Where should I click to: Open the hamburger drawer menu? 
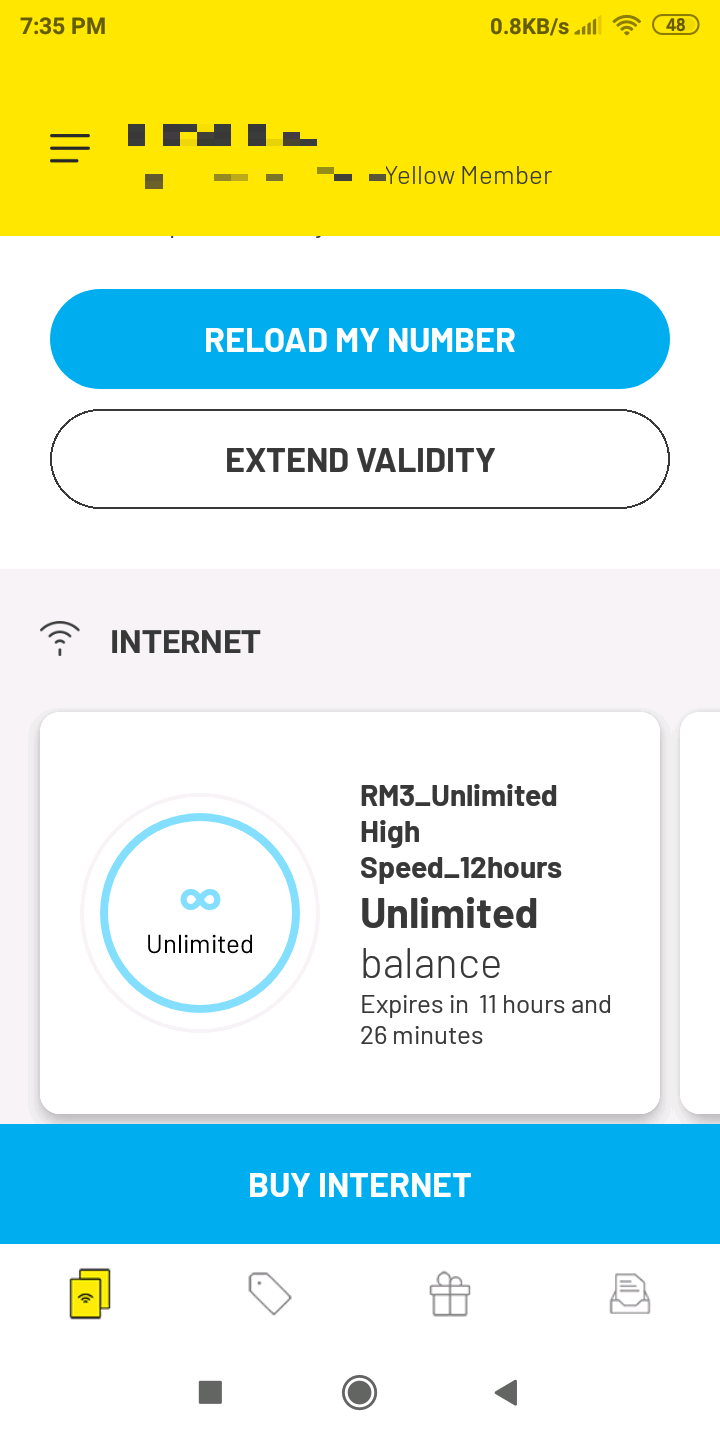coord(70,148)
